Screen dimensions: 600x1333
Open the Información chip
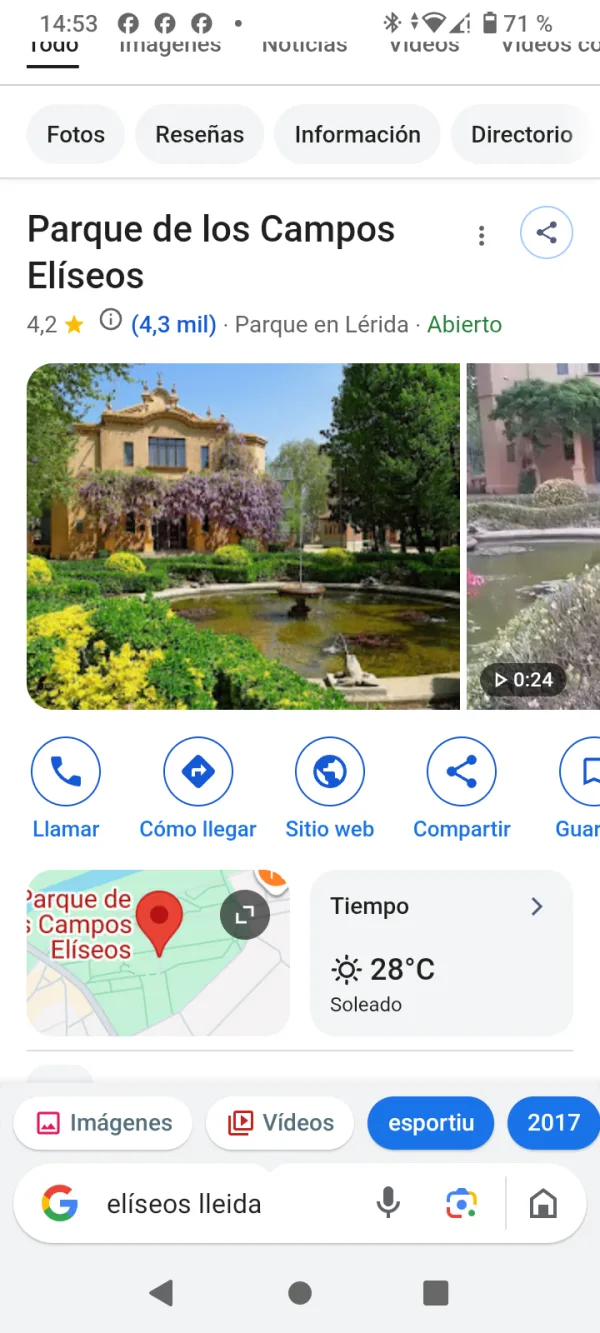pos(357,134)
